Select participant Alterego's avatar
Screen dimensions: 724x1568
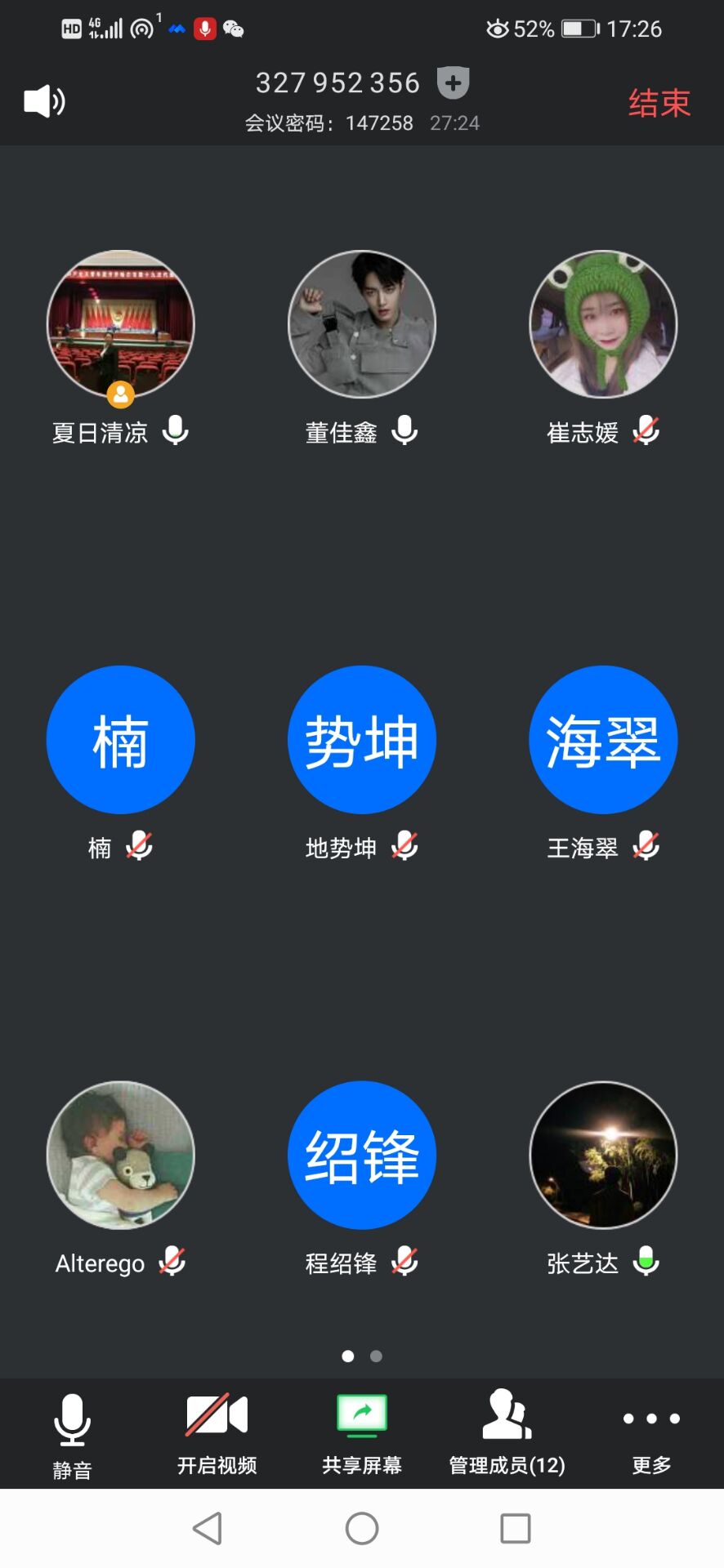(121, 1155)
